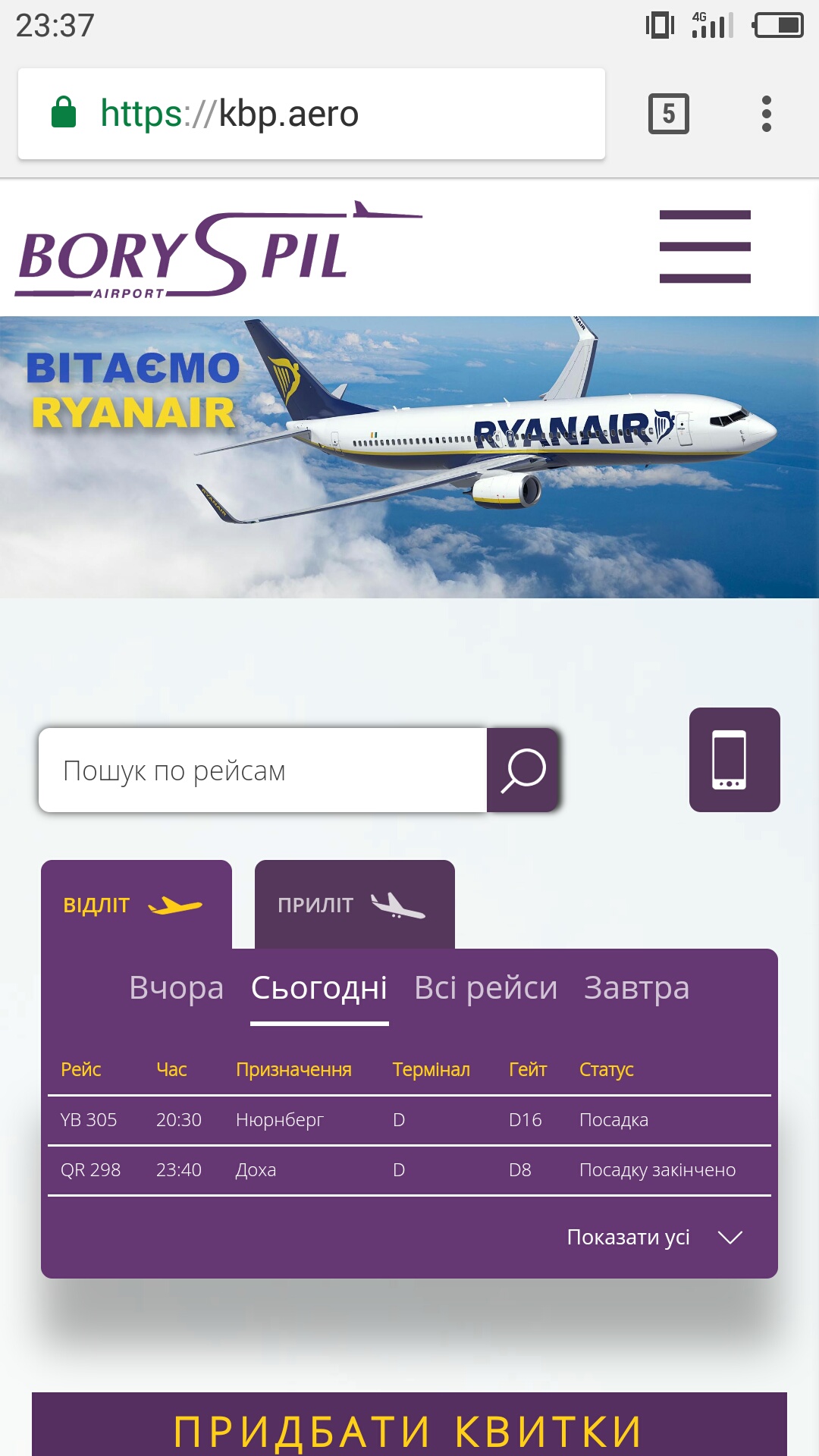Expand Показати усі flights list
Viewport: 819px width, 1456px height.
pos(654,1238)
